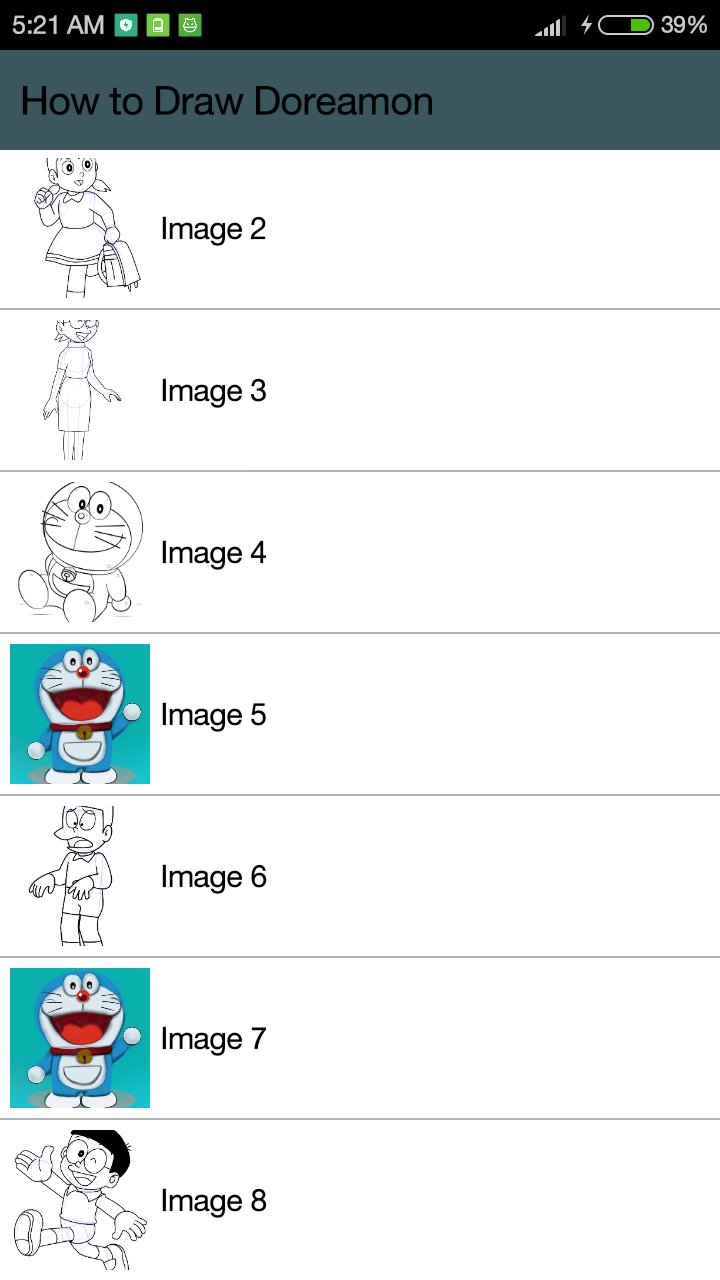Open the security shield icon in the status bar
This screenshot has width=720, height=1280.
coord(126,24)
